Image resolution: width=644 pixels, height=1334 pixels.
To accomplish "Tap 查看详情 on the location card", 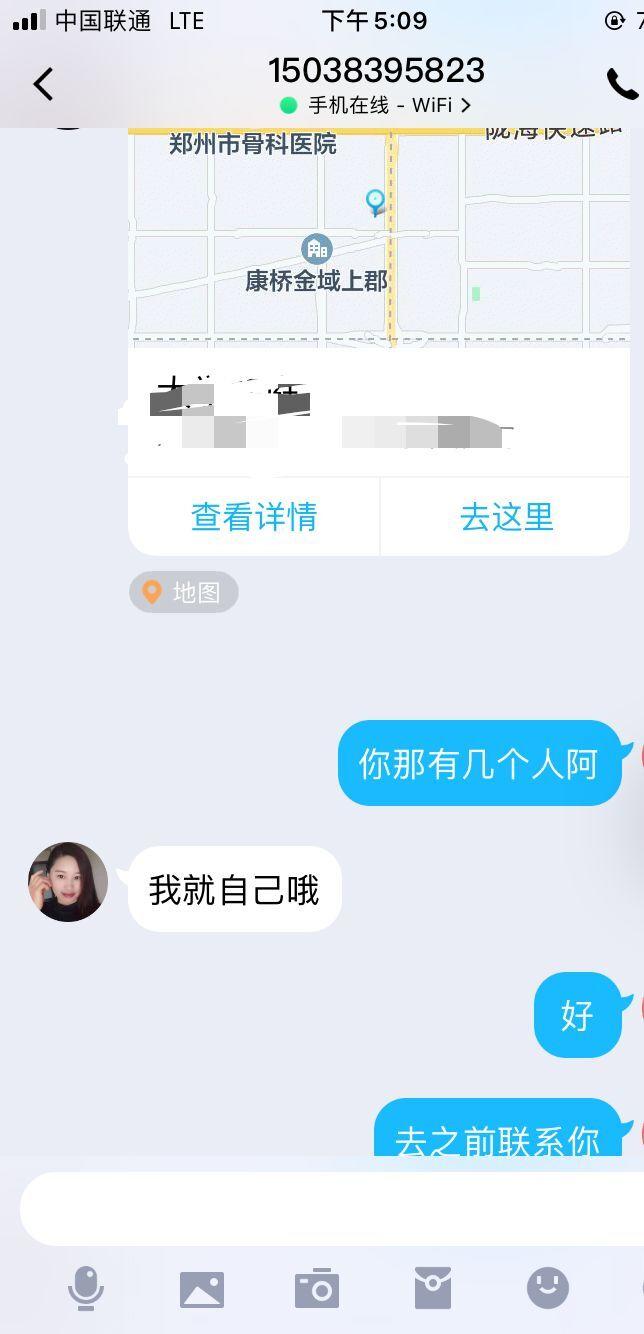I will coord(254,516).
